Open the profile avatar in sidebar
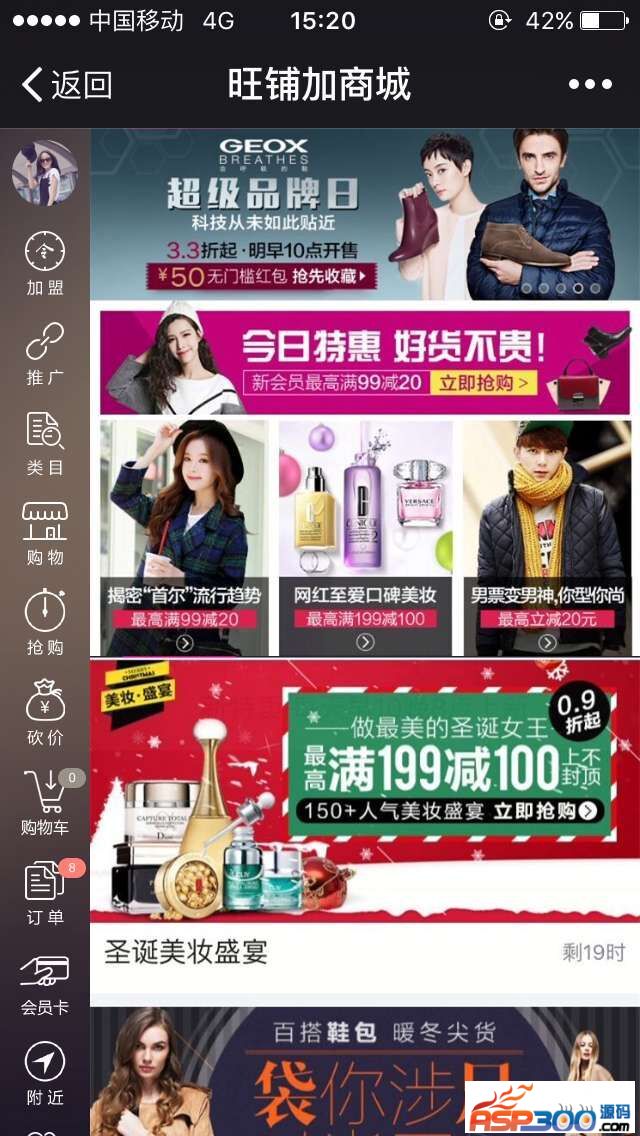Viewport: 640px width, 1136px height. 44,172
